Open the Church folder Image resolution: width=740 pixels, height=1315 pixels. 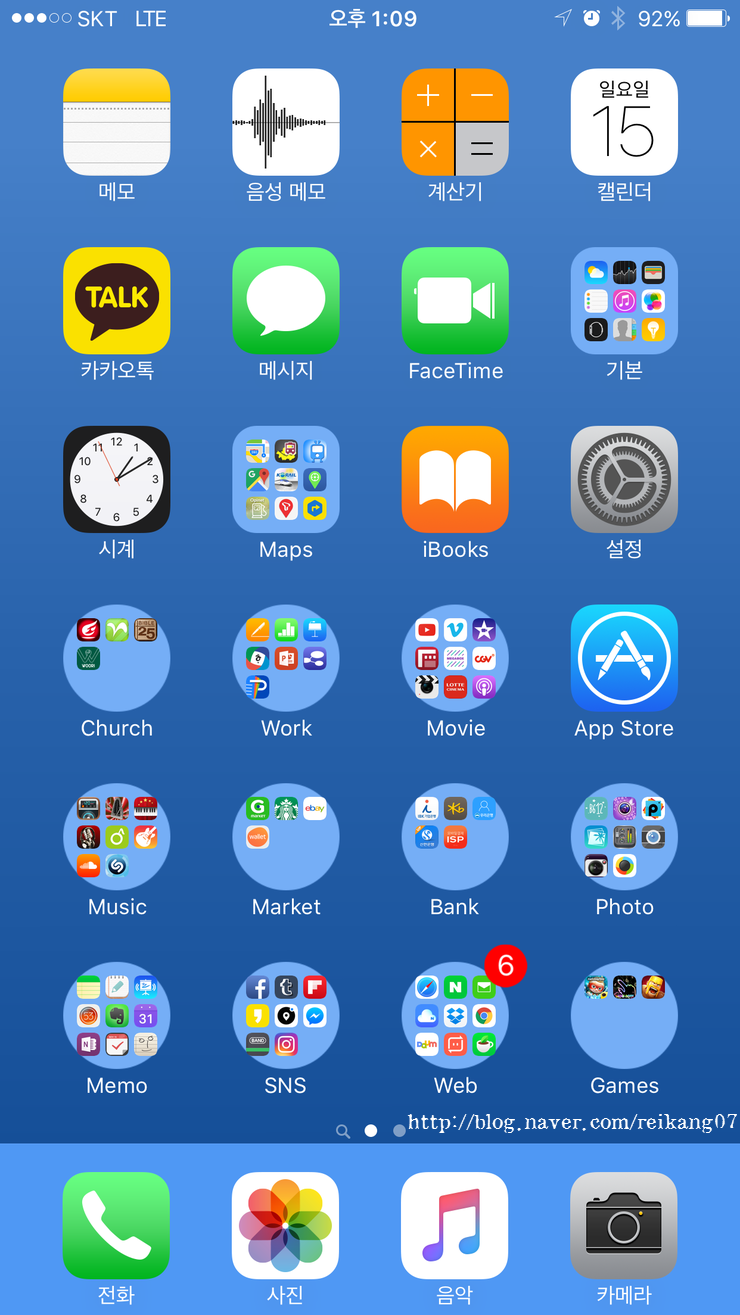(117, 658)
